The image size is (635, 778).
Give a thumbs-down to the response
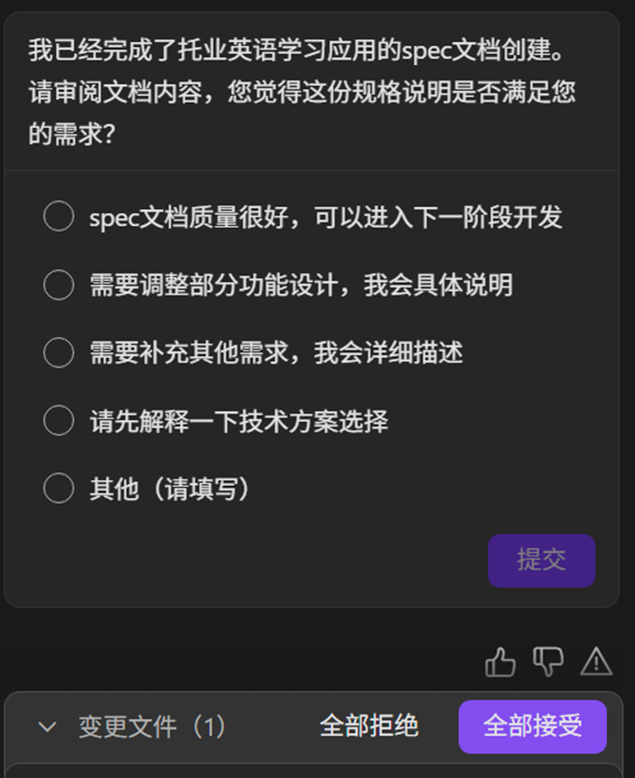[548, 661]
